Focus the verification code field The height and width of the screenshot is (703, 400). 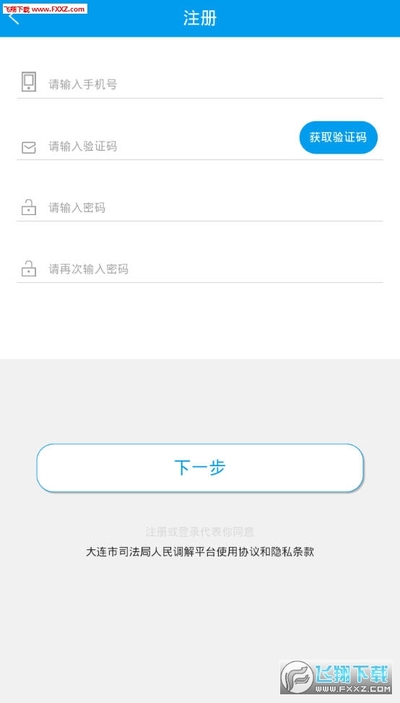click(x=157, y=146)
